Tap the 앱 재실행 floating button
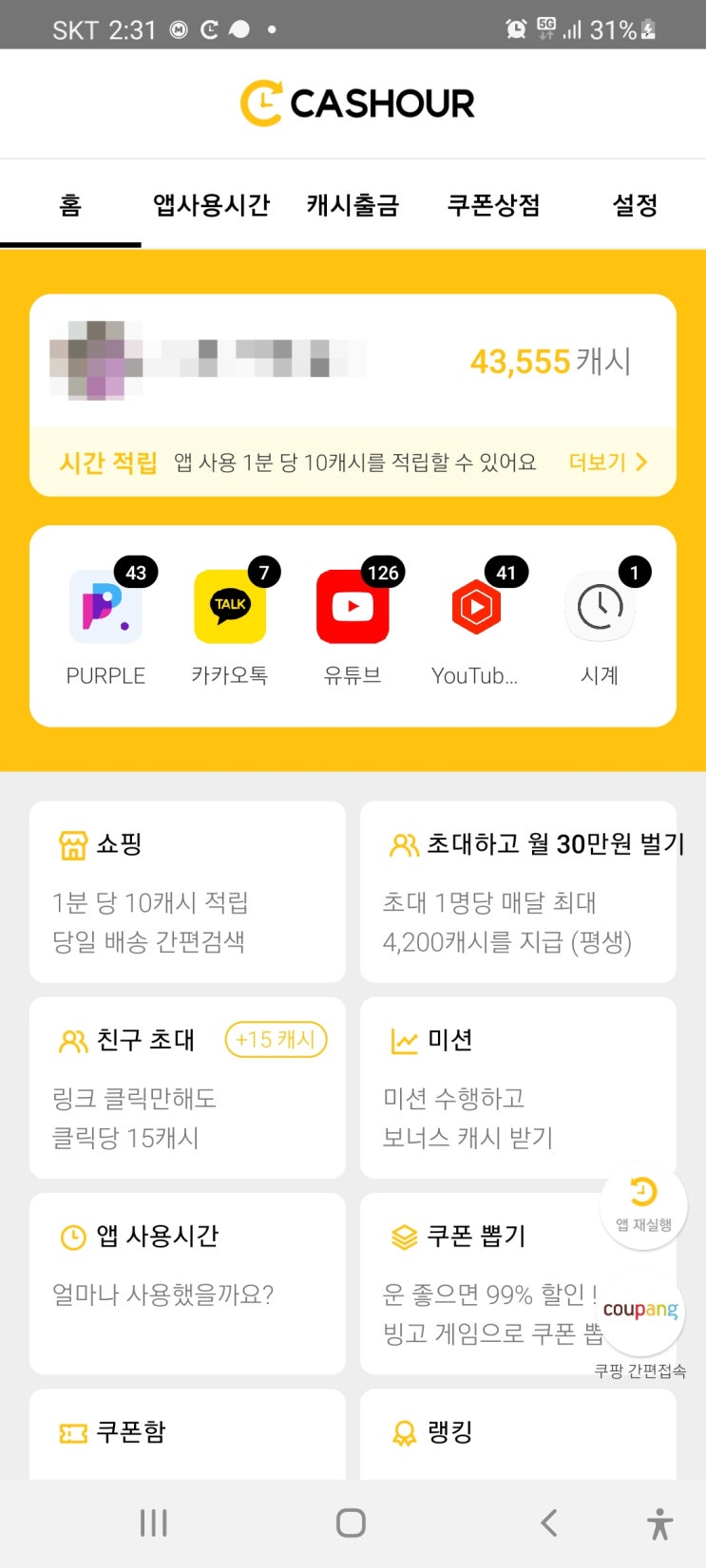Image resolution: width=706 pixels, height=1568 pixels. tap(643, 1204)
